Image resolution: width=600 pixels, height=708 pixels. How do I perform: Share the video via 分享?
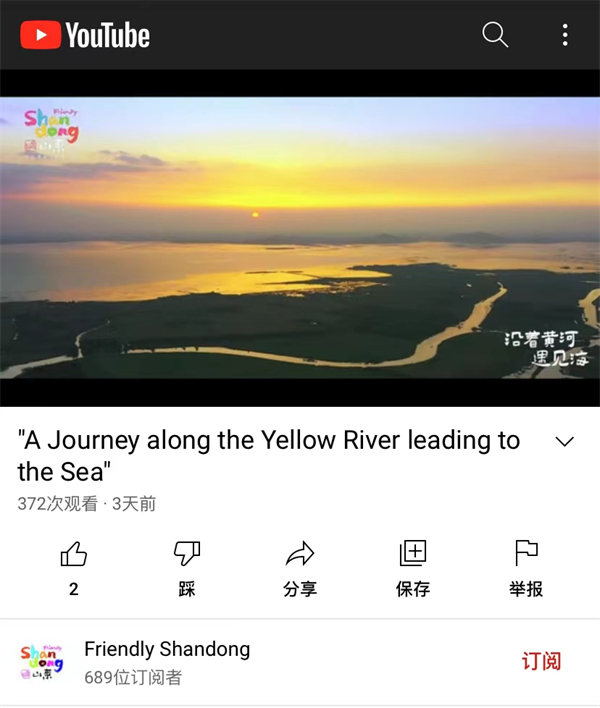(300, 569)
